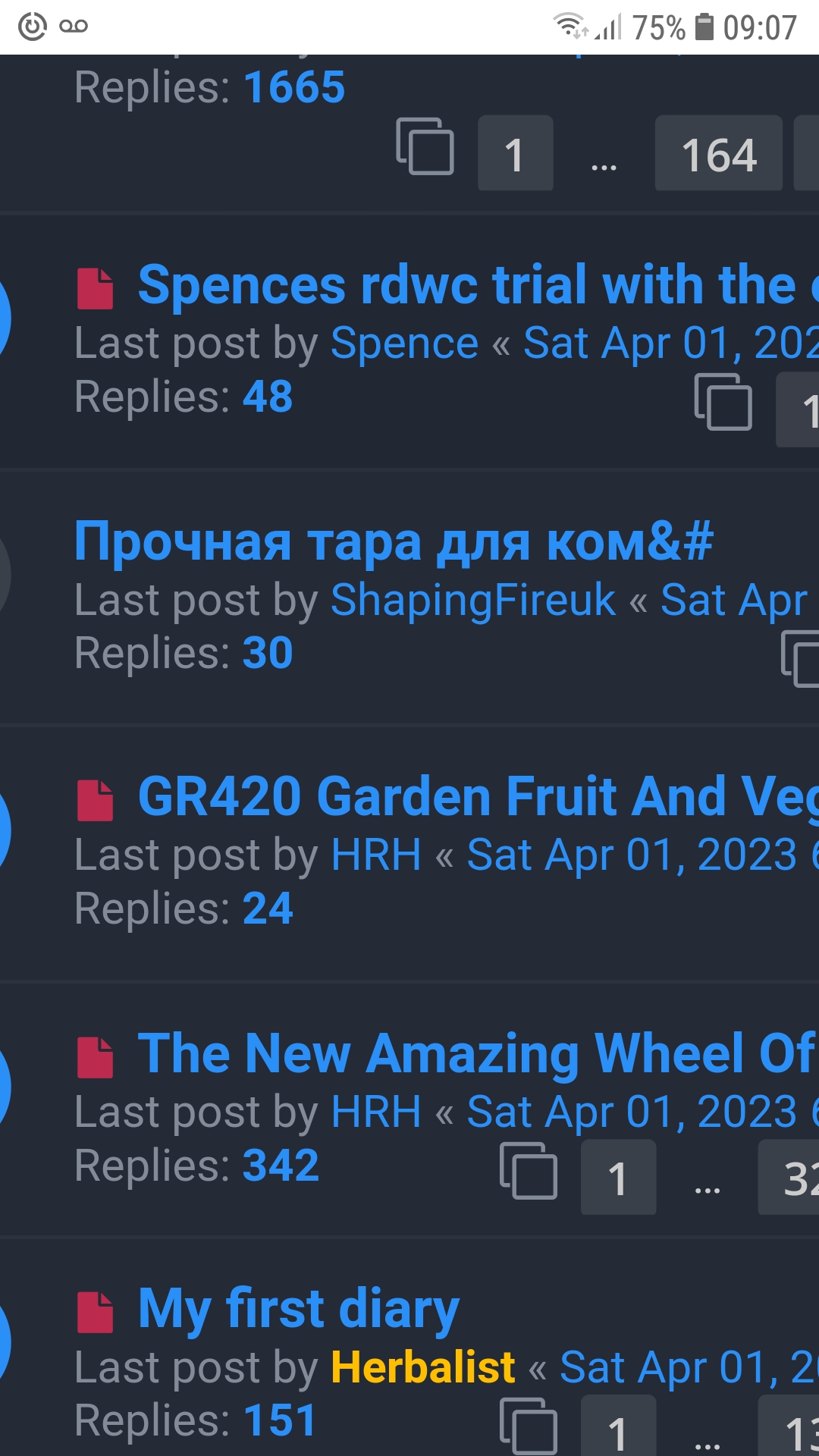View Herbalist's user profile
Viewport: 819px width, 1456px height.
422,1368
